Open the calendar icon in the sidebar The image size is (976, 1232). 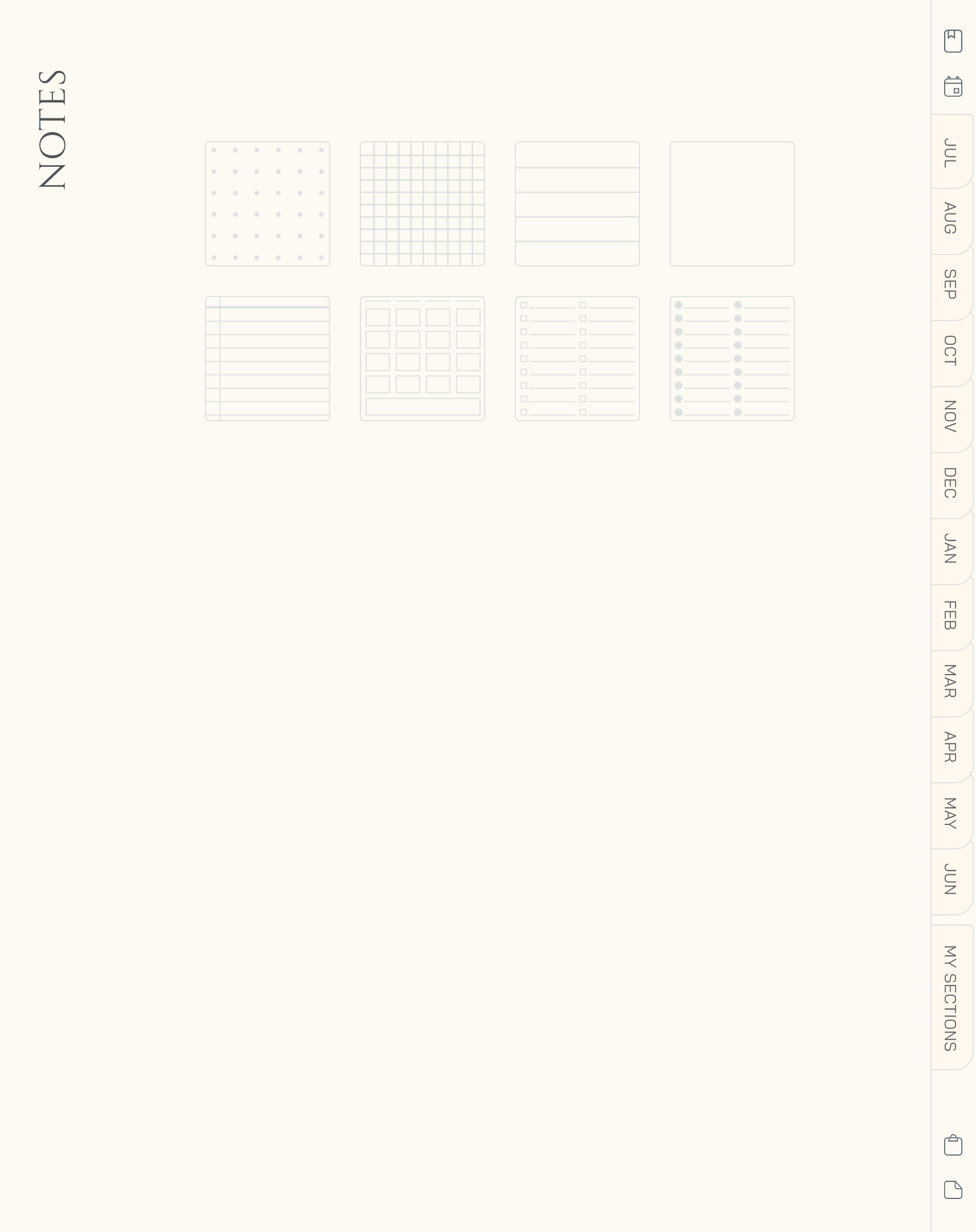tap(953, 87)
